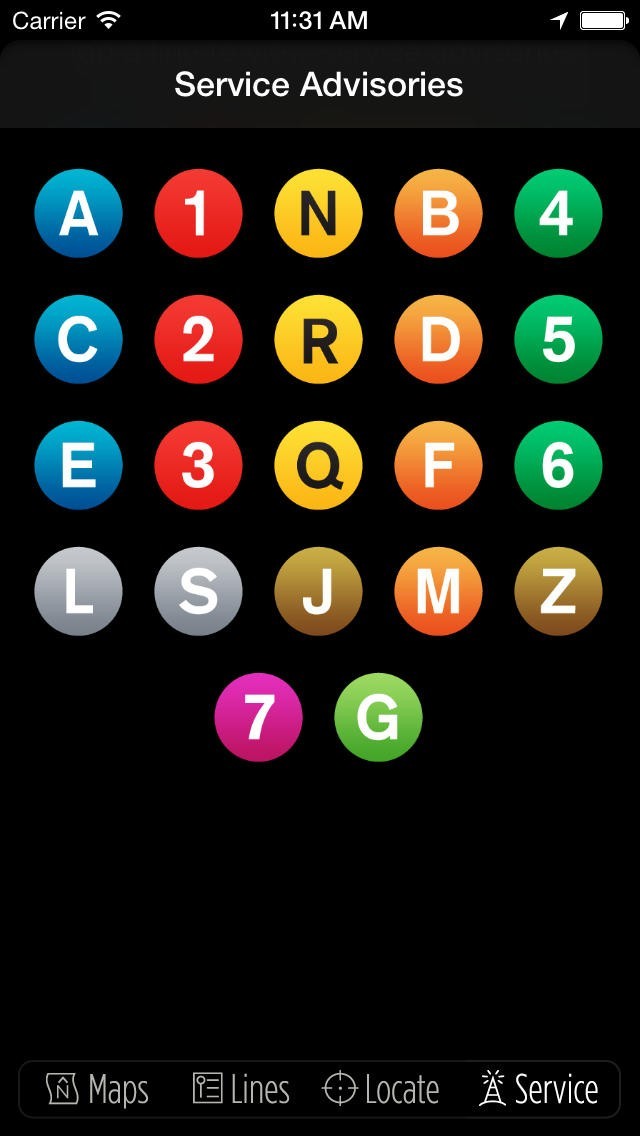View advisories for the J line
Viewport: 640px width, 1136px height.
[318, 591]
